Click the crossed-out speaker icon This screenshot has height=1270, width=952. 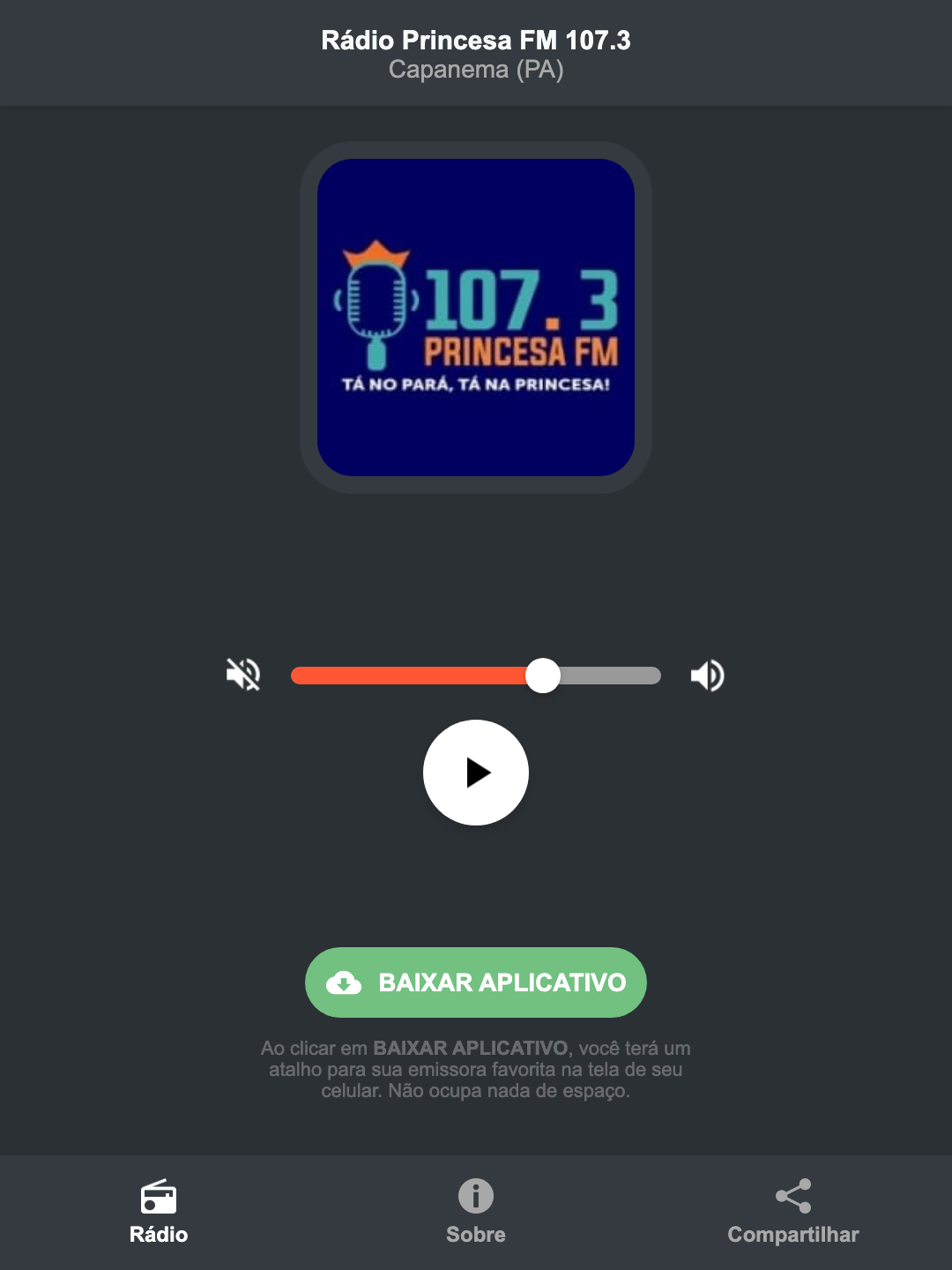point(242,675)
